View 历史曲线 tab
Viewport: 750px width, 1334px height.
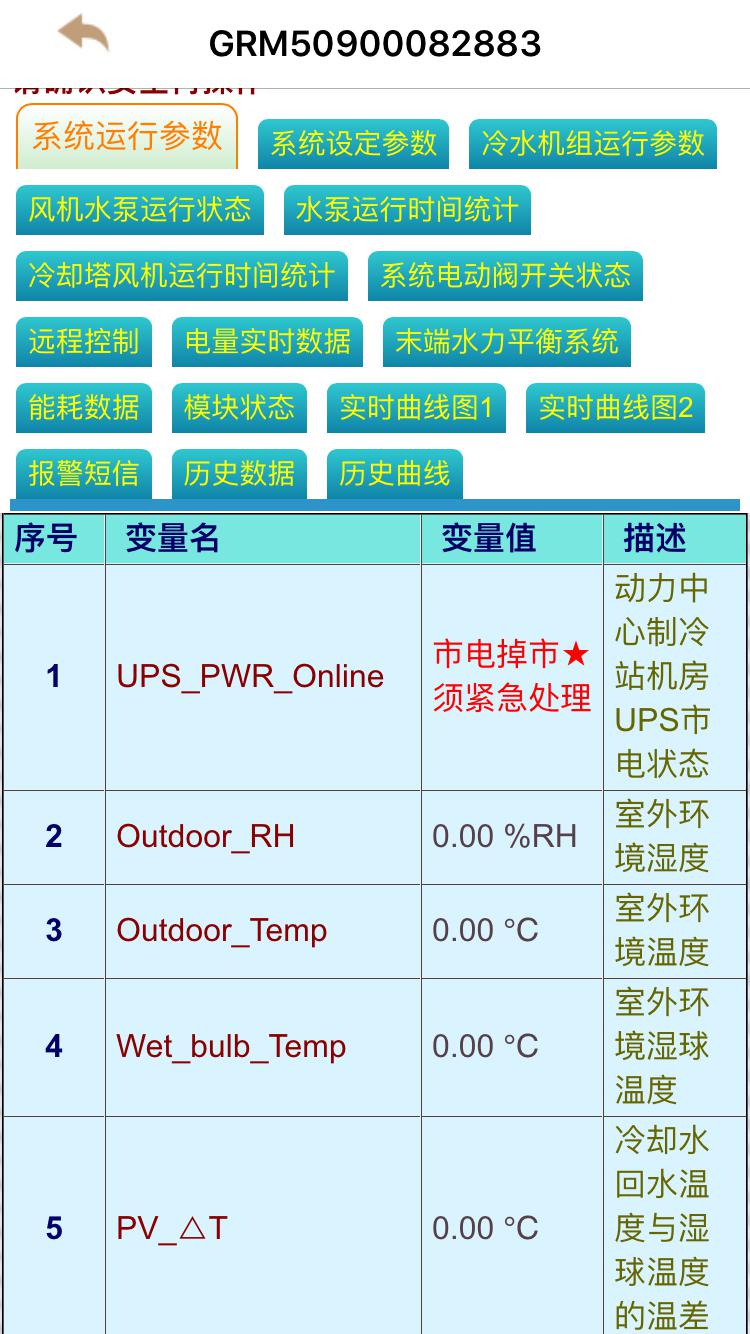tap(394, 473)
